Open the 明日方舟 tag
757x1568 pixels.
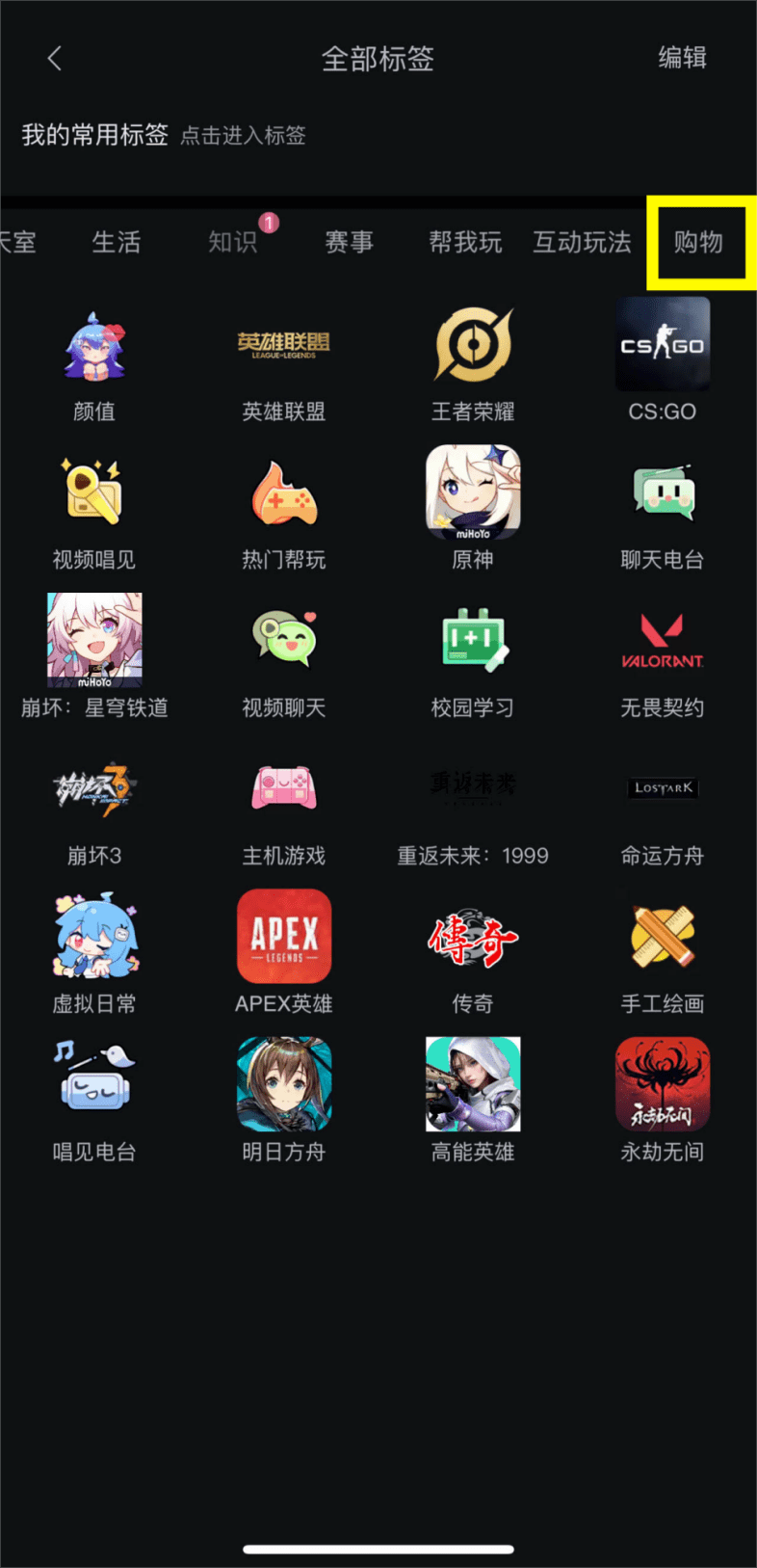coord(284,1101)
